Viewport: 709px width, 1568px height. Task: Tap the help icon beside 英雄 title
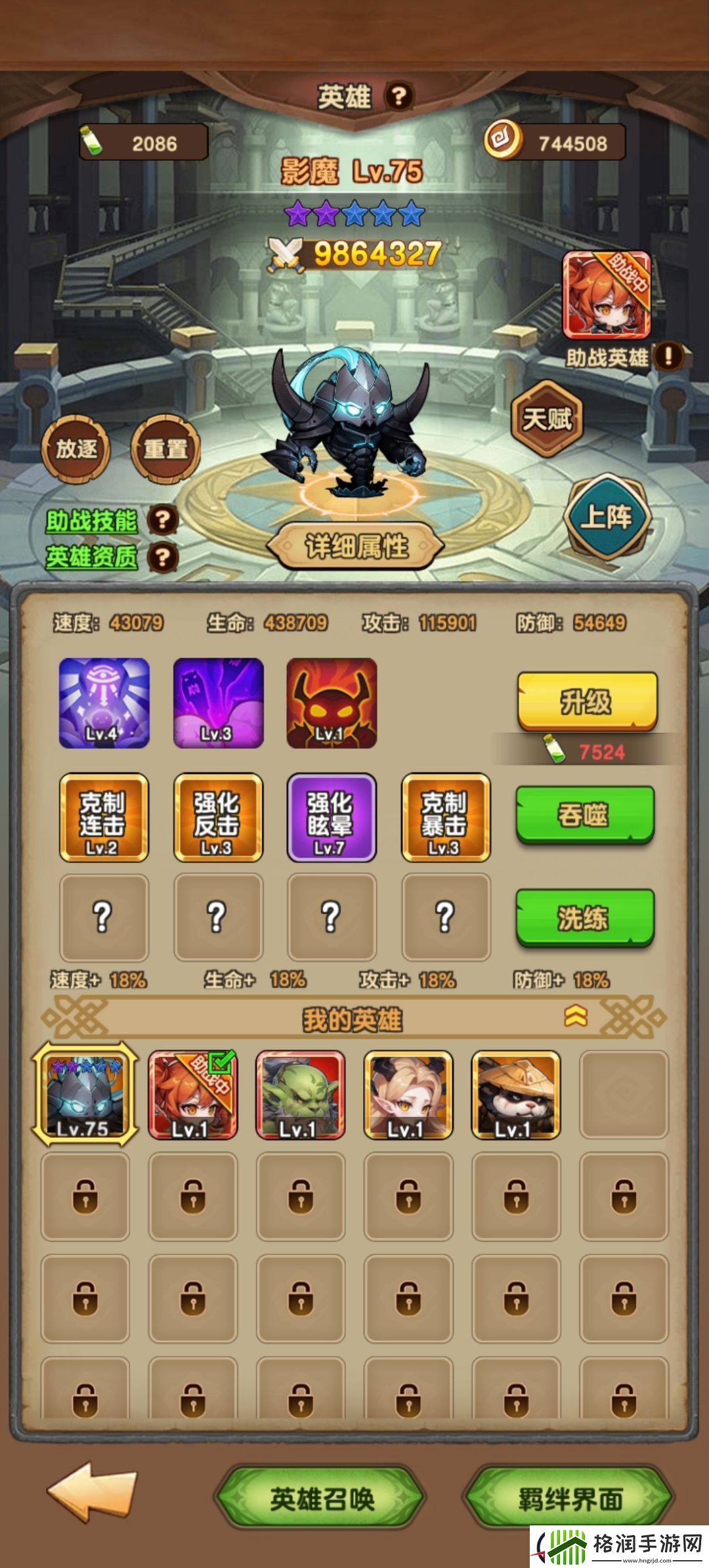click(x=398, y=97)
